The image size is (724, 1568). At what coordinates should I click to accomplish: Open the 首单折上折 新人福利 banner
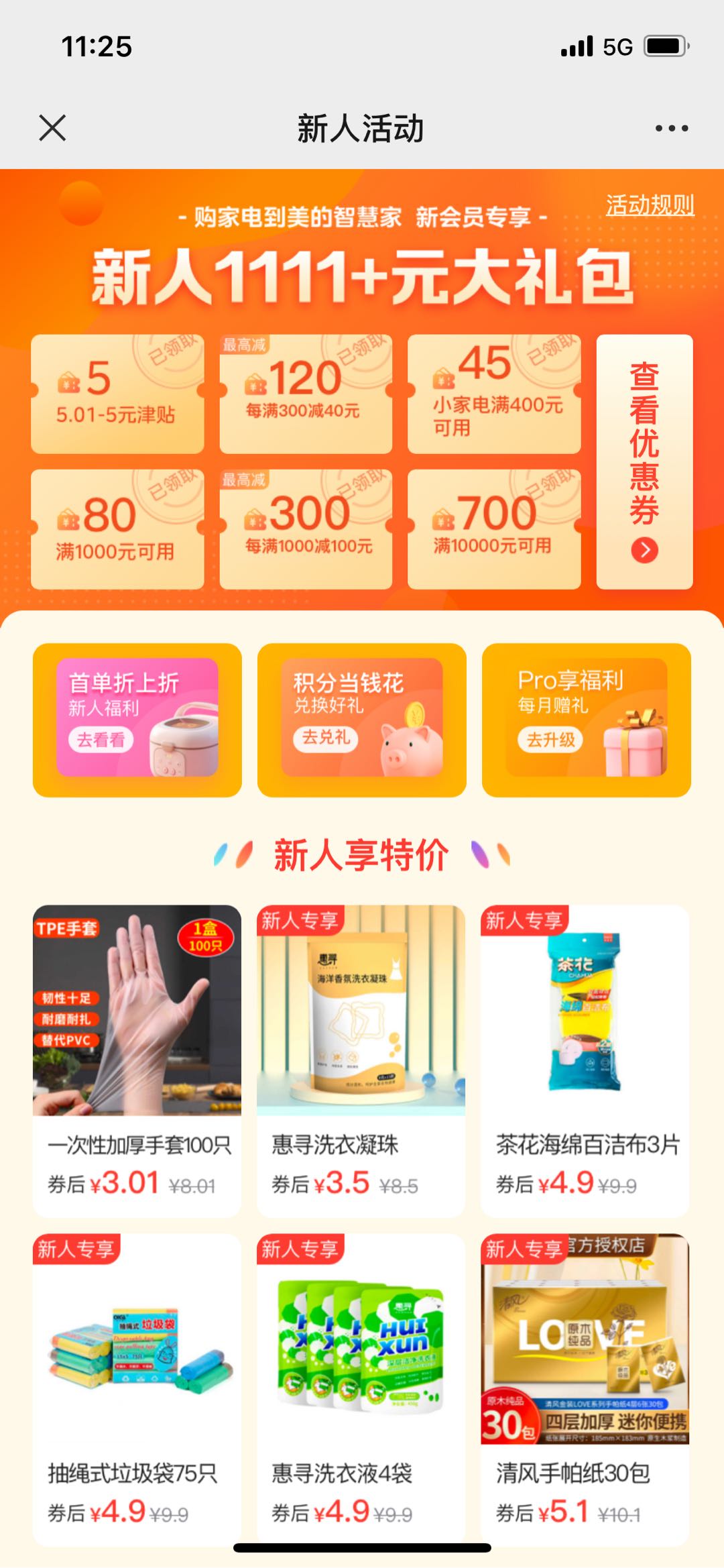pos(137,719)
